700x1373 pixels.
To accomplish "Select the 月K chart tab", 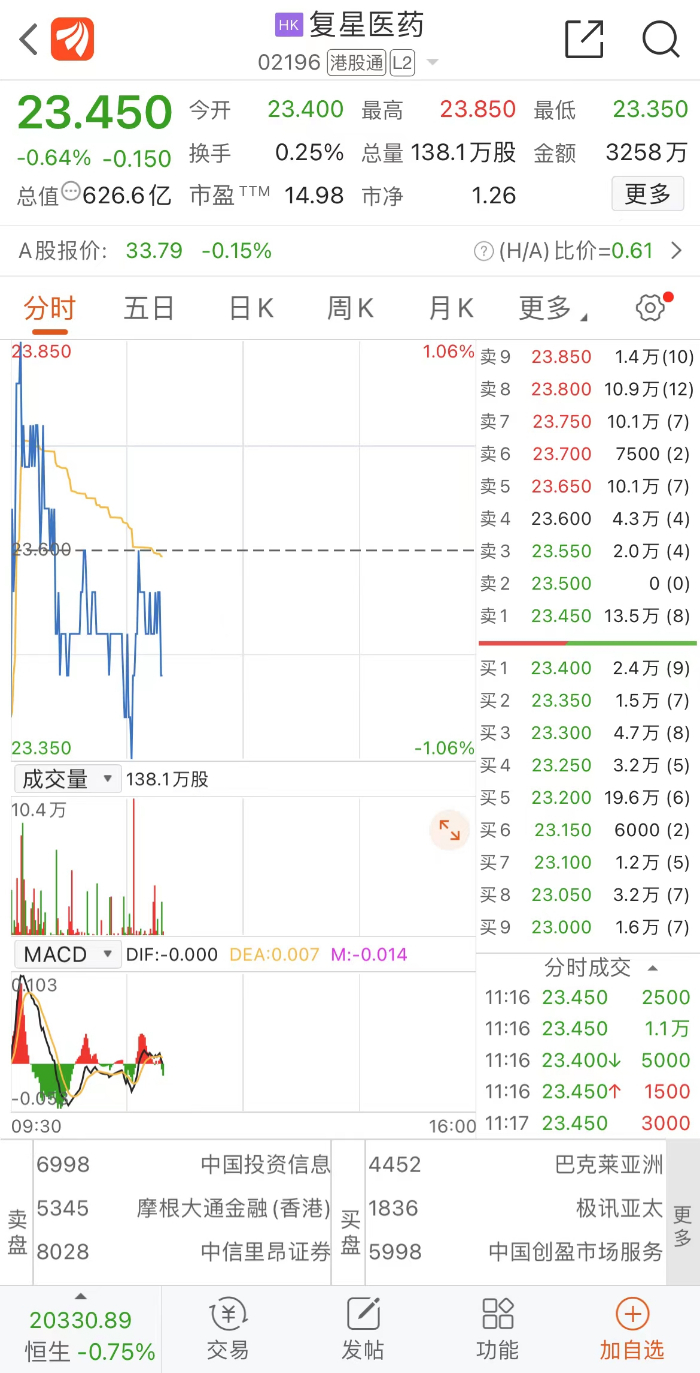I will tap(450, 308).
